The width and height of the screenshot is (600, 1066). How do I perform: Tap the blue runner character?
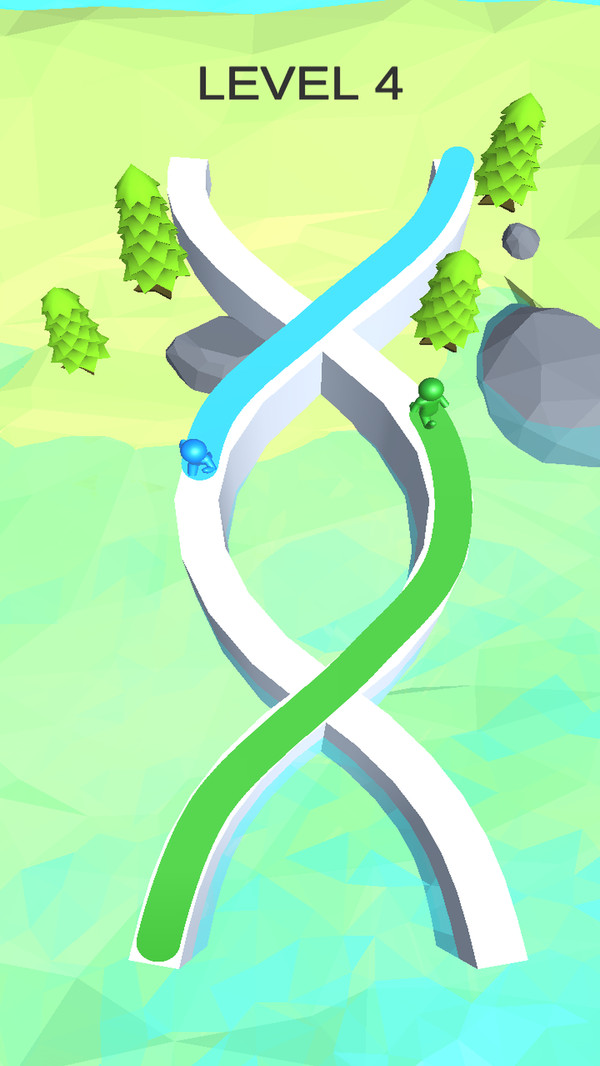(x=195, y=456)
